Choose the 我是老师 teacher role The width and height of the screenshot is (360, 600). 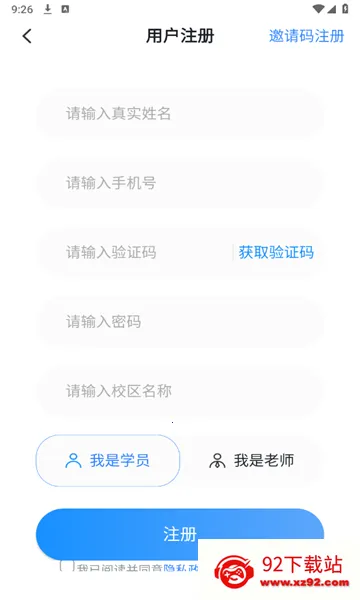point(252,460)
